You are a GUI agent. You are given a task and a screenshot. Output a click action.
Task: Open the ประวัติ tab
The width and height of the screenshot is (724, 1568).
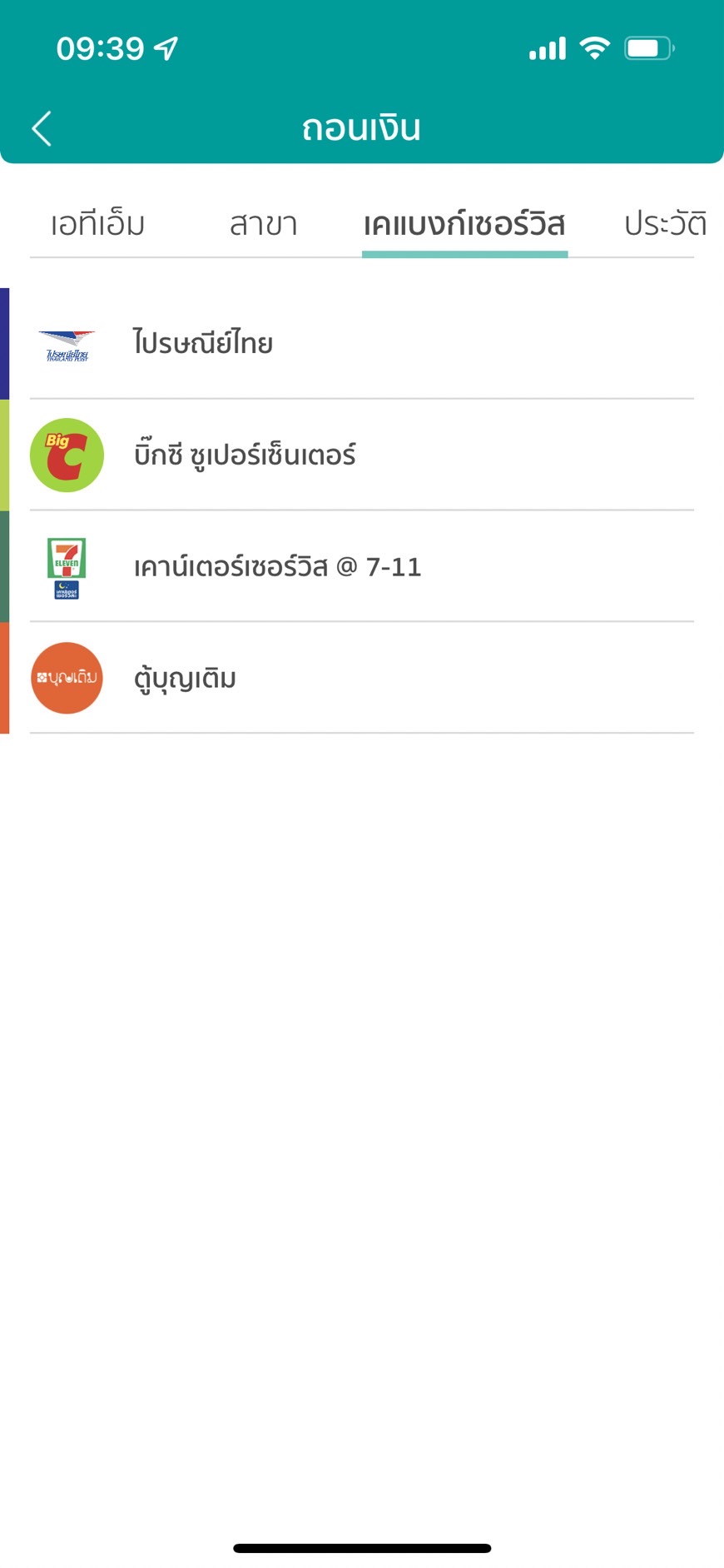click(x=664, y=225)
